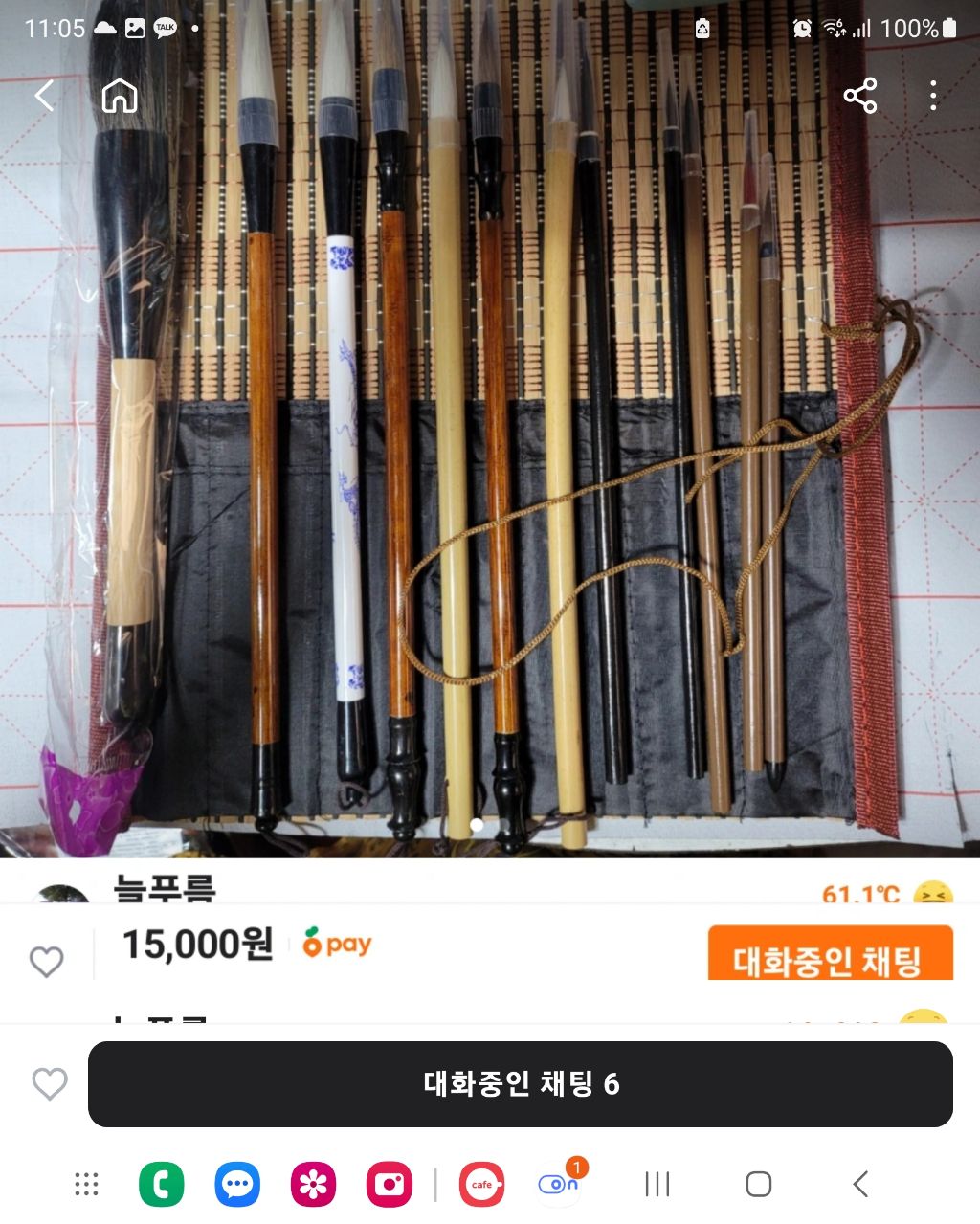980x1224 pixels.
Task: Tap the black 대화중인 채팅 6 button
Action: (x=520, y=1084)
